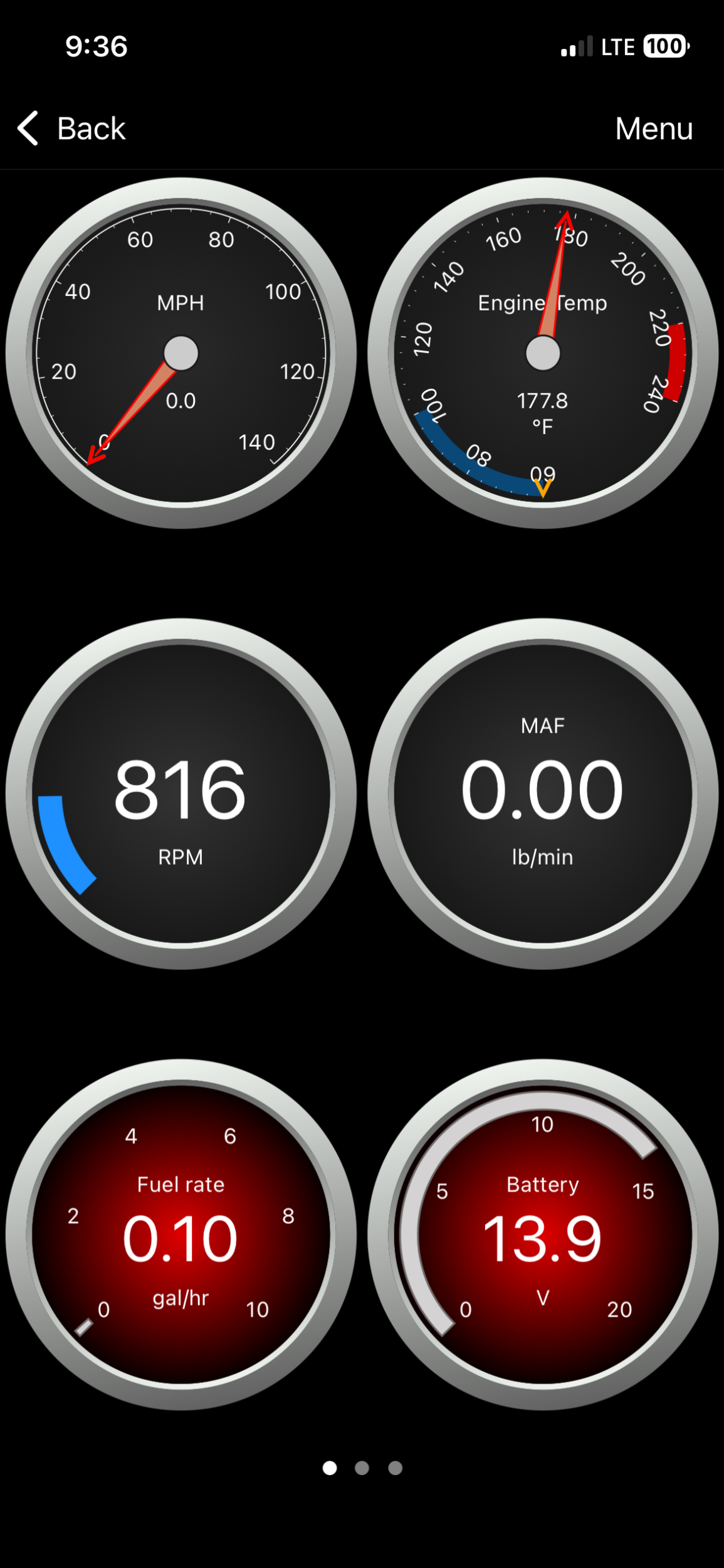Select the Battery voltage gauge
Image resolution: width=724 pixels, height=1568 pixels.
(x=542, y=1234)
